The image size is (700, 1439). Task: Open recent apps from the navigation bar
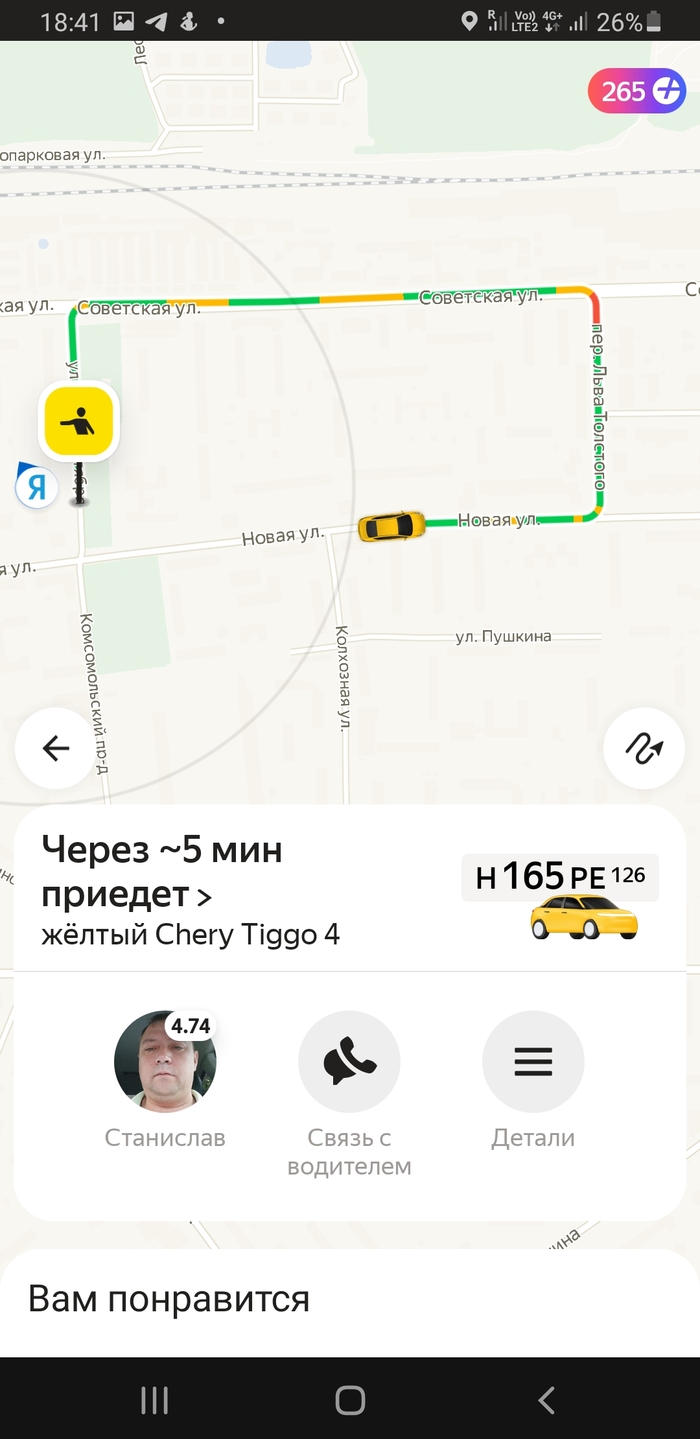click(154, 1400)
